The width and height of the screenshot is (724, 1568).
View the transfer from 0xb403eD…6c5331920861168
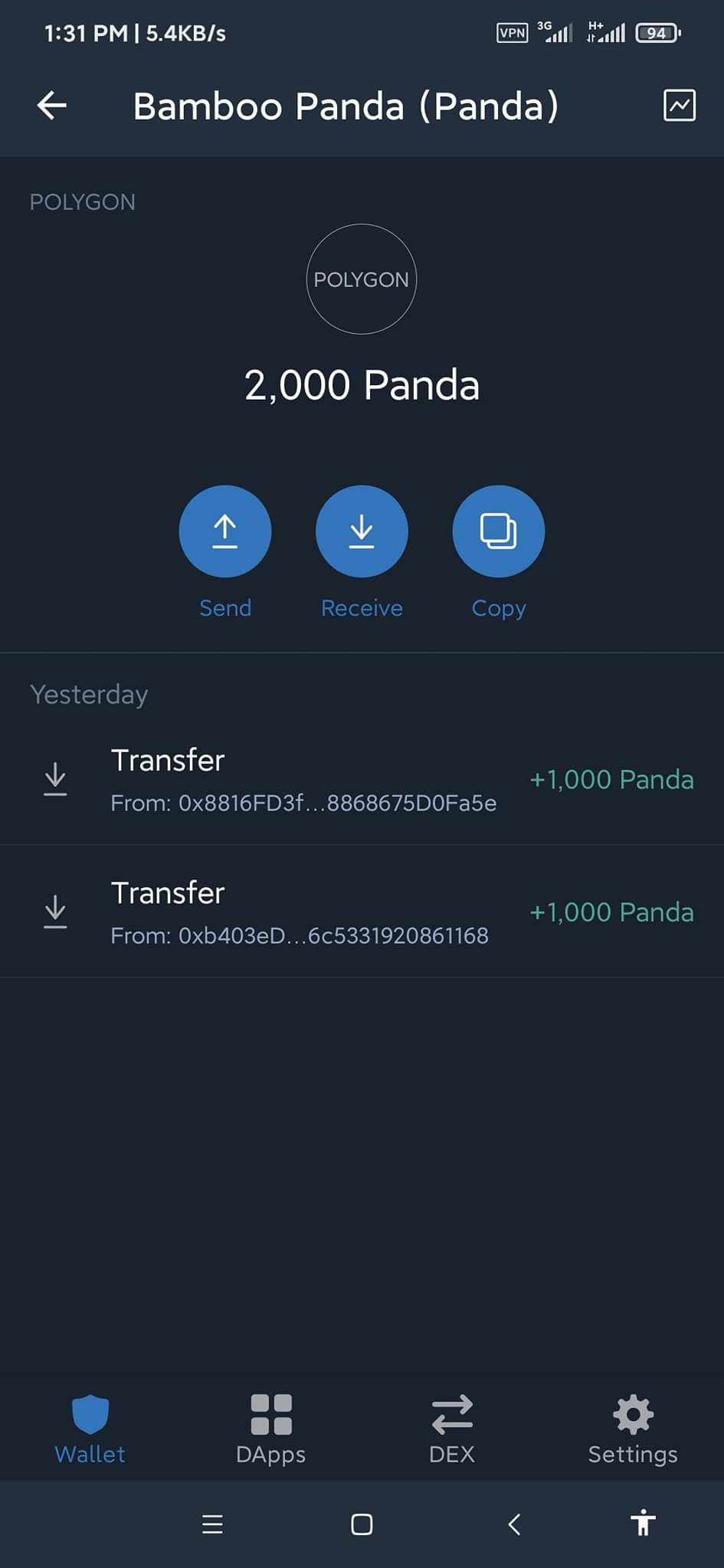(362, 912)
